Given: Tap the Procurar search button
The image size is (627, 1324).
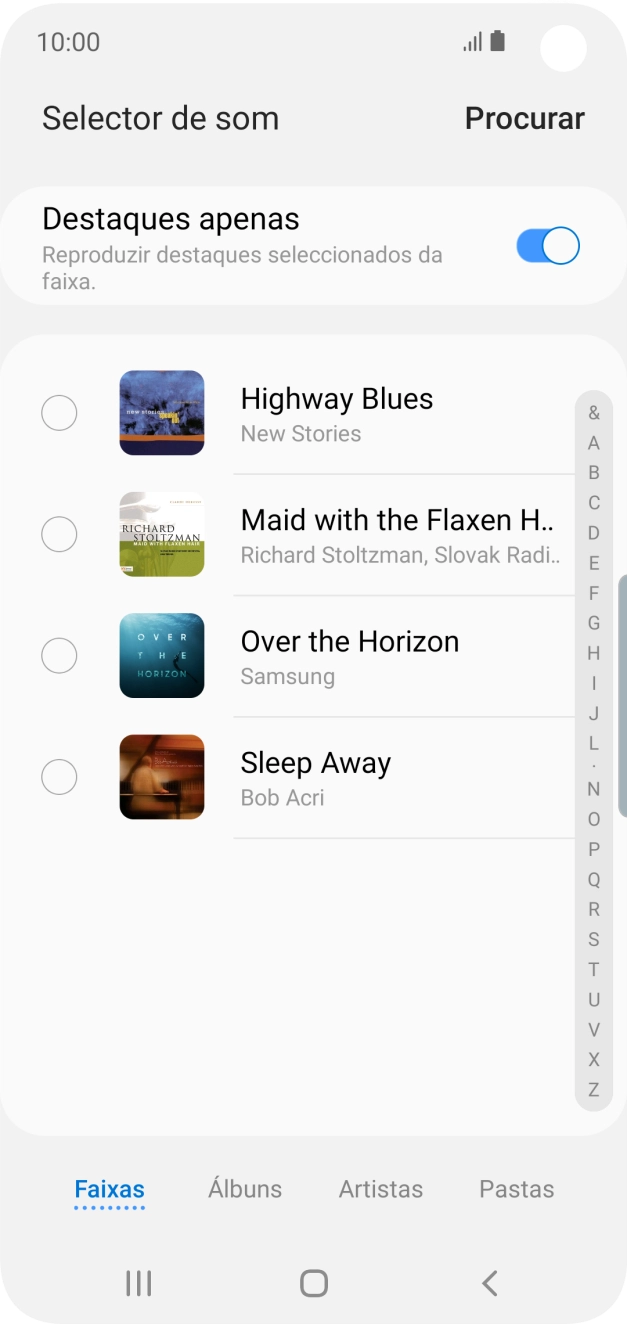Looking at the screenshot, I should tap(524, 118).
